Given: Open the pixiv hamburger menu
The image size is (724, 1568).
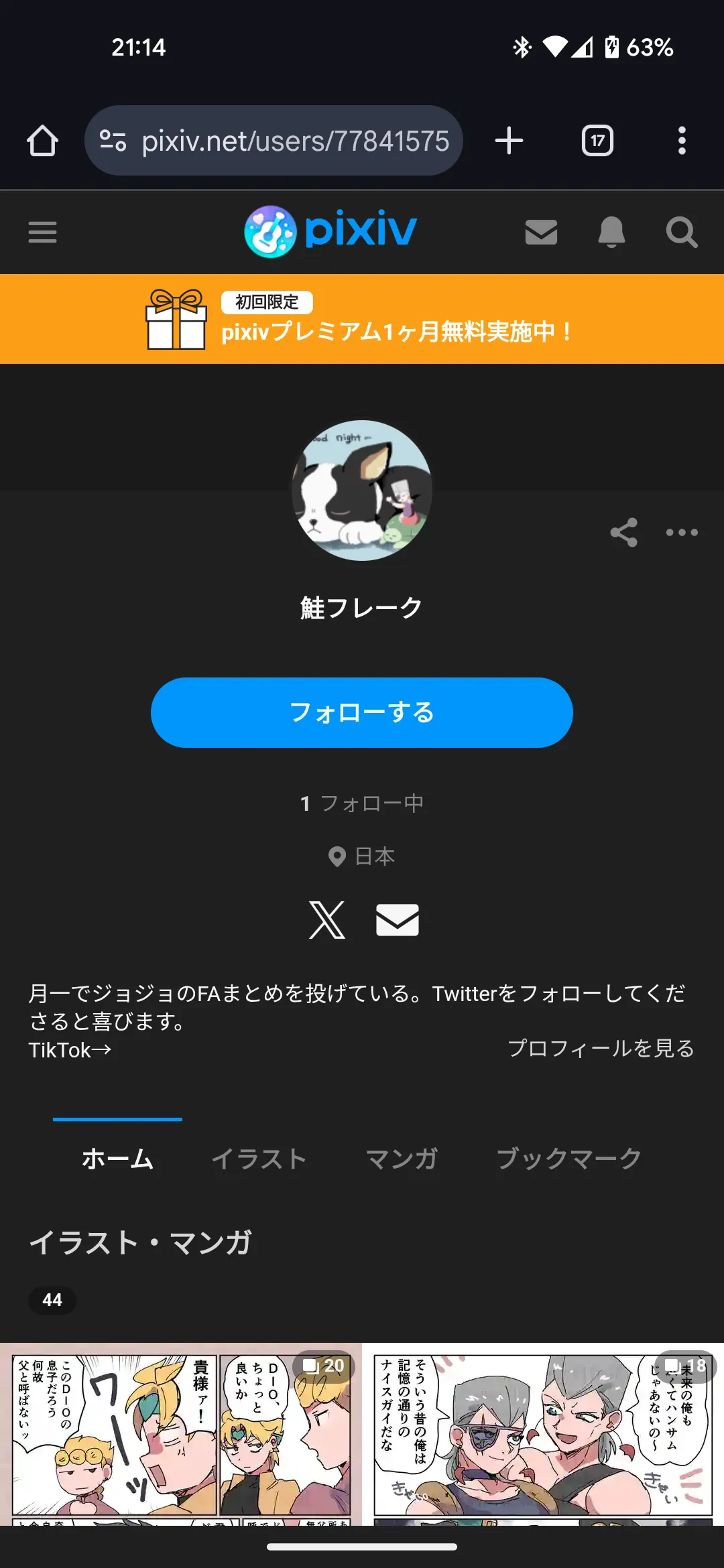Looking at the screenshot, I should click(x=42, y=233).
